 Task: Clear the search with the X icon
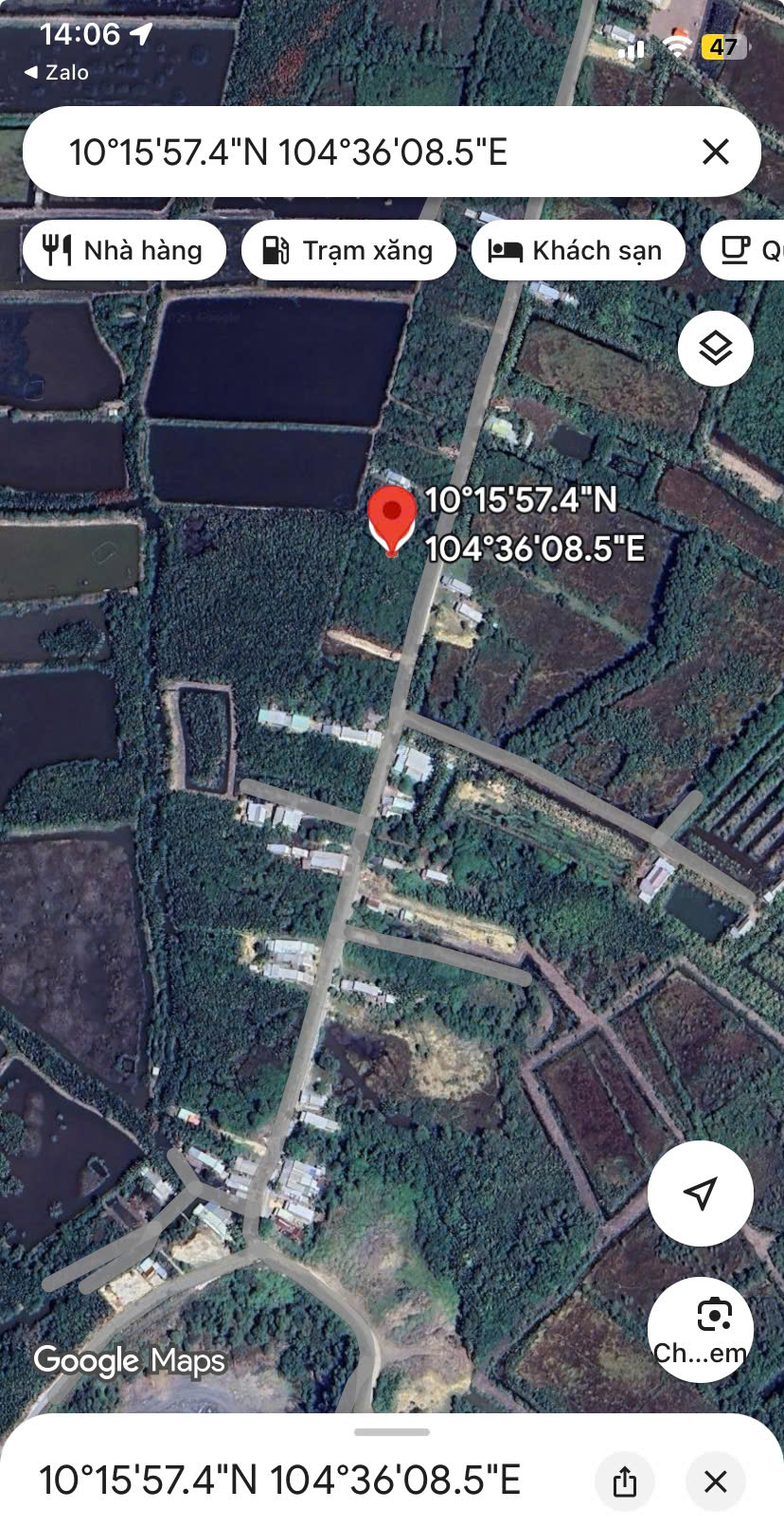click(716, 152)
